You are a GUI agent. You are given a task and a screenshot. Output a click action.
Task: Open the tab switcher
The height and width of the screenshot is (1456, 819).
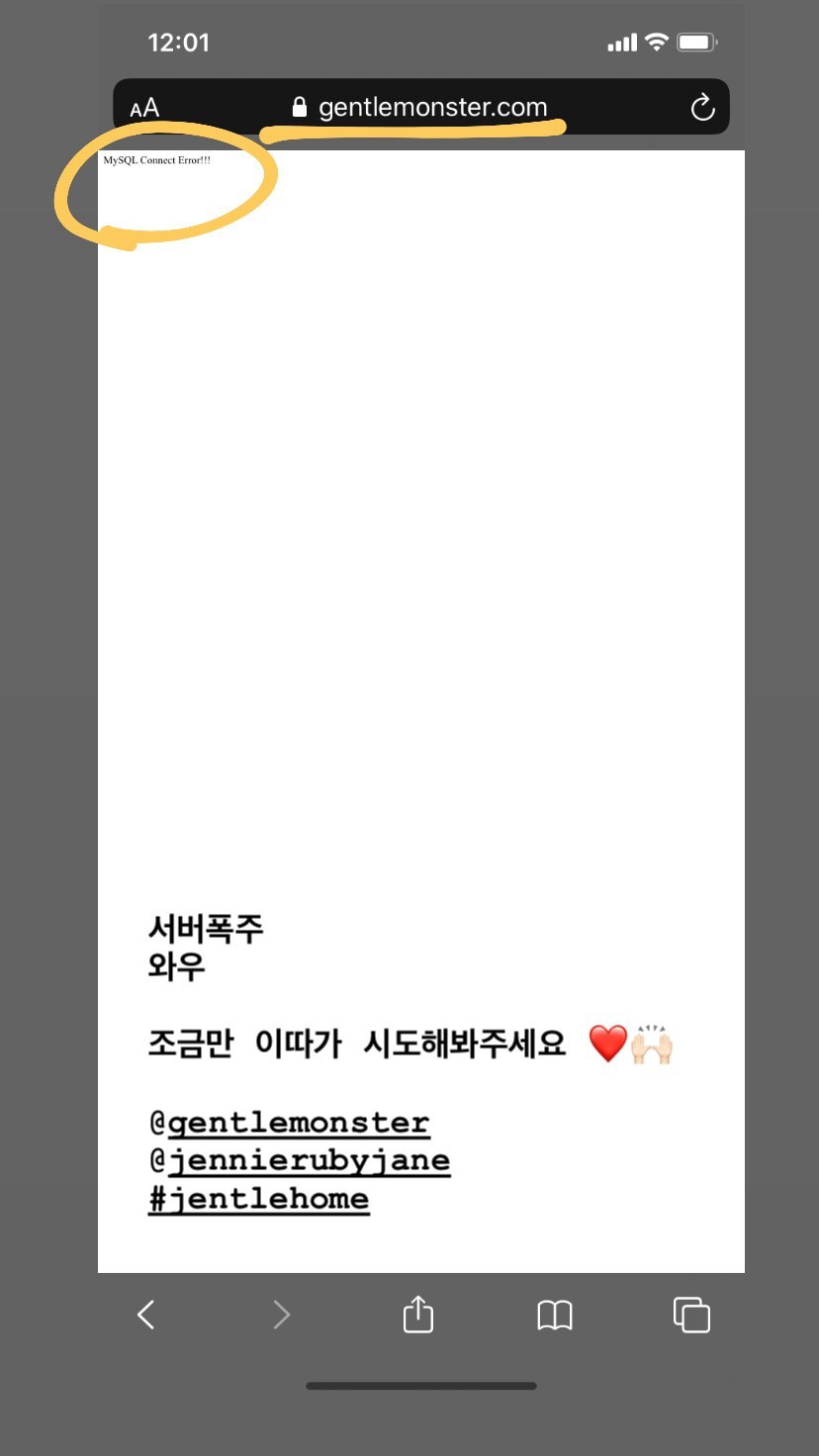click(691, 1315)
